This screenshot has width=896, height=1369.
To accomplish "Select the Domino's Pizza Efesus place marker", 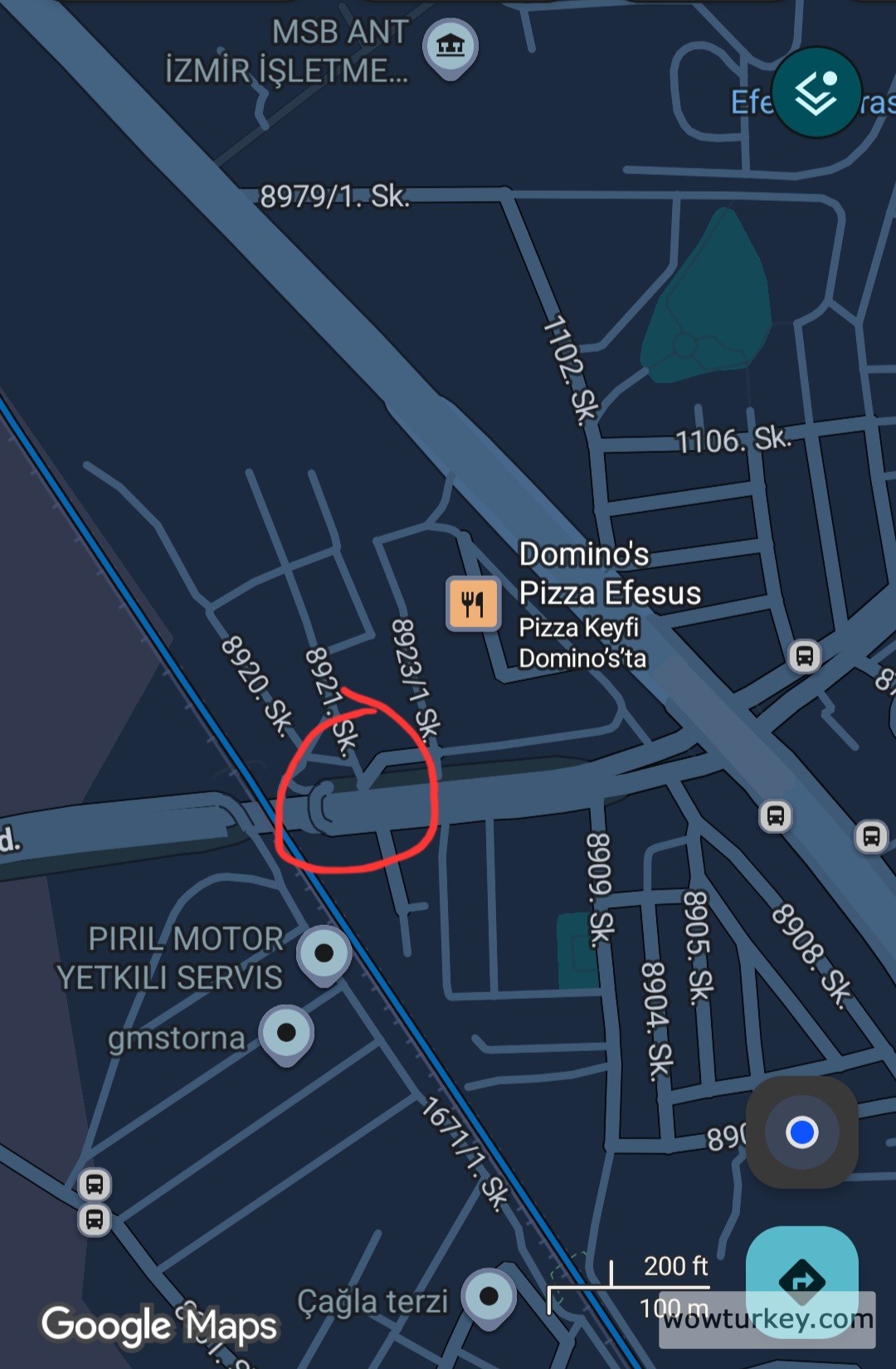I will 473,603.
